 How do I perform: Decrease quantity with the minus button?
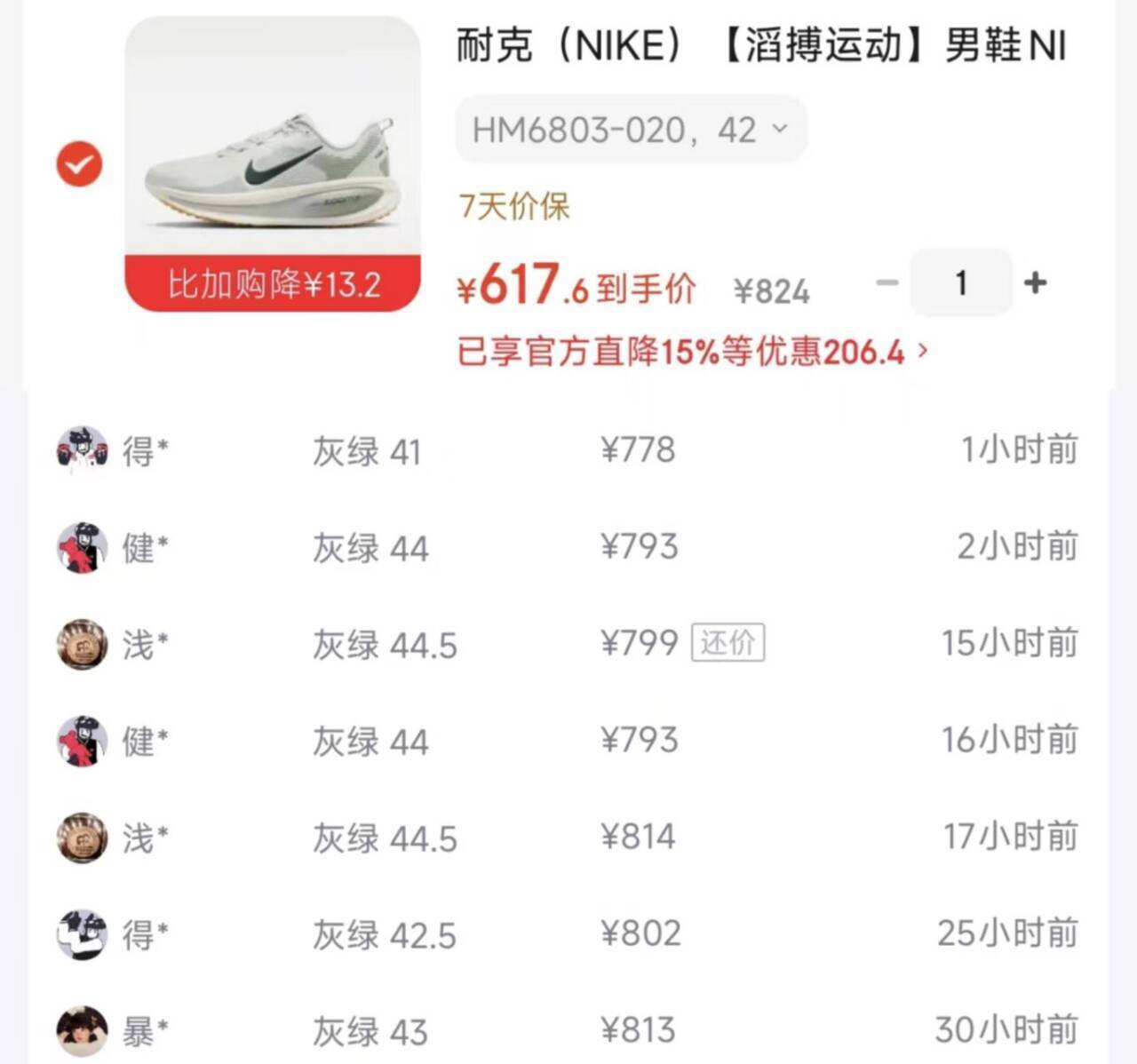[x=887, y=283]
